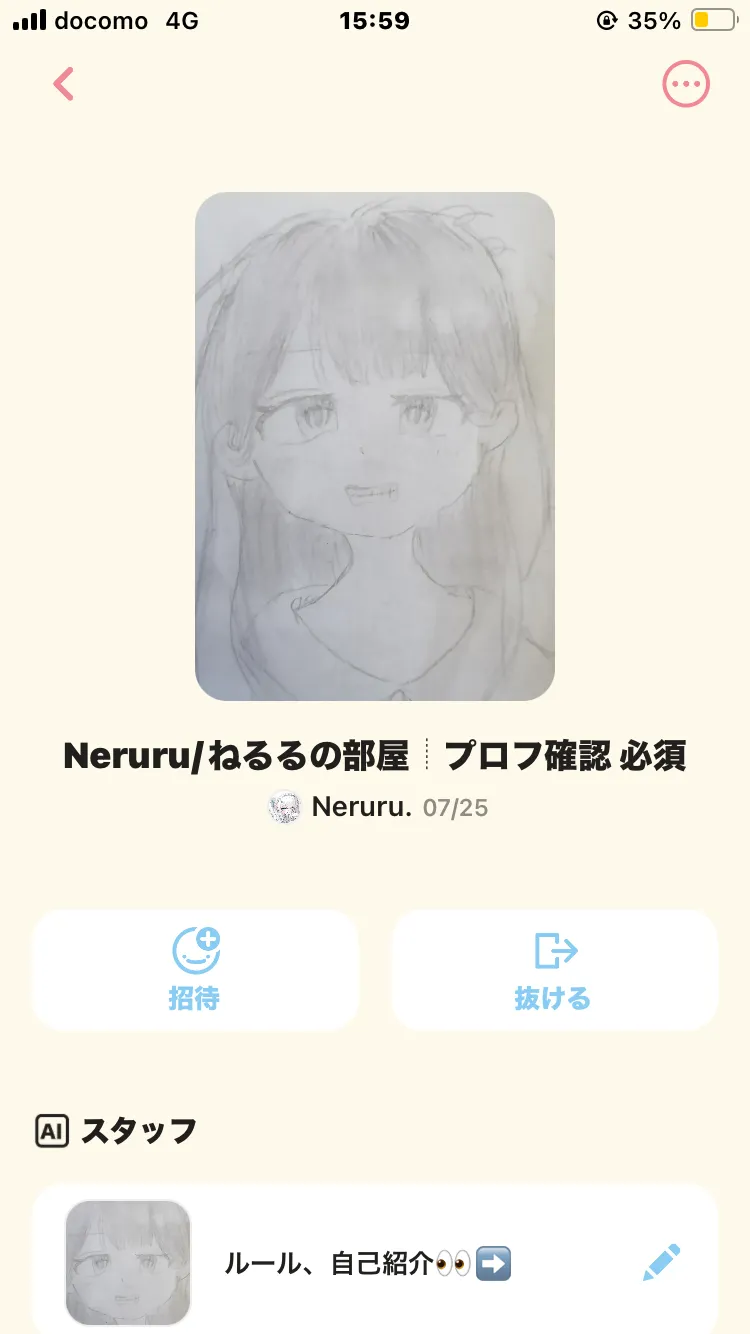Tap 招待 to invite friends
Viewport: 750px width, 1334px height.
[x=195, y=969]
